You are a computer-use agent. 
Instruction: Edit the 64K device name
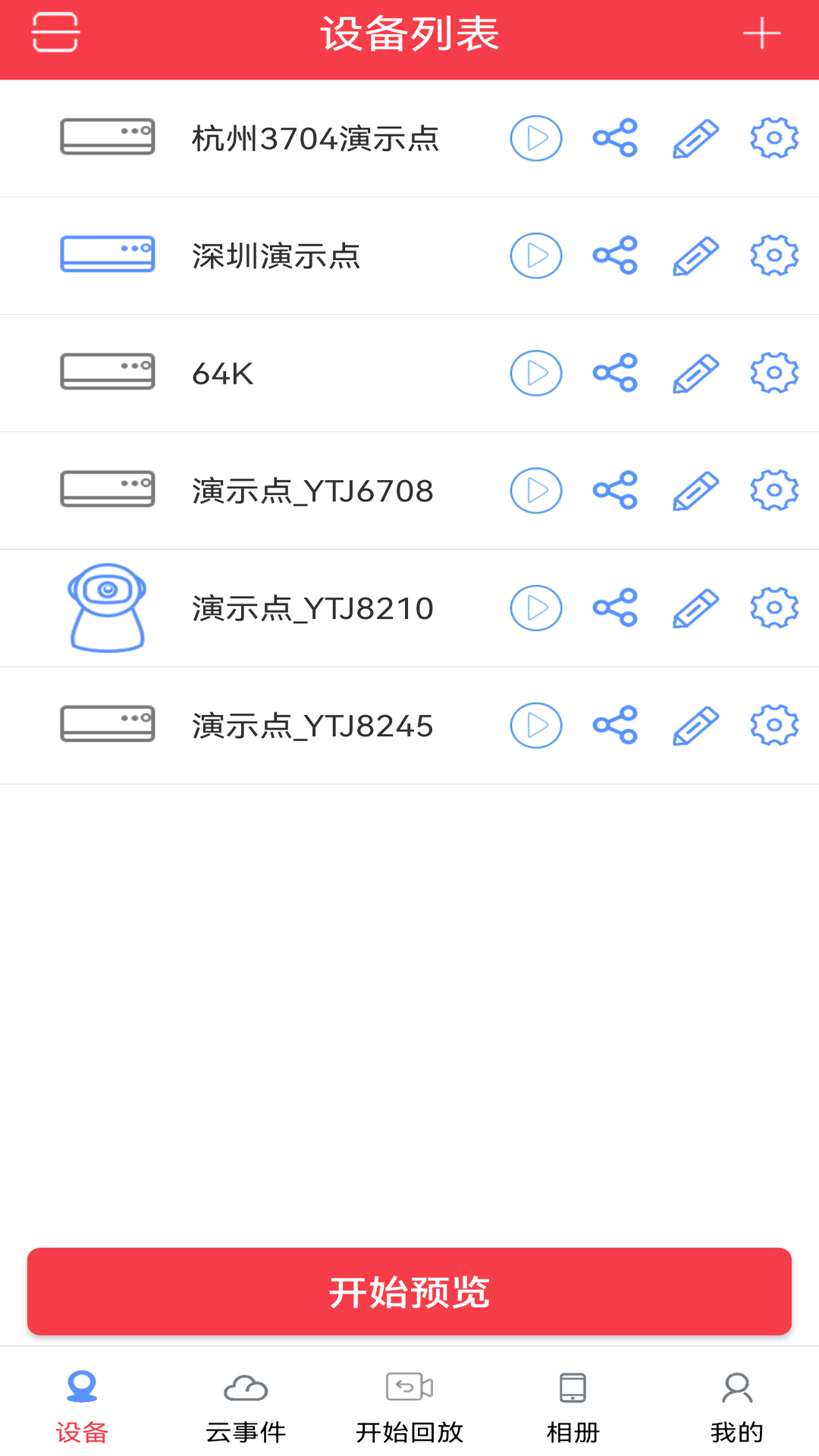695,373
